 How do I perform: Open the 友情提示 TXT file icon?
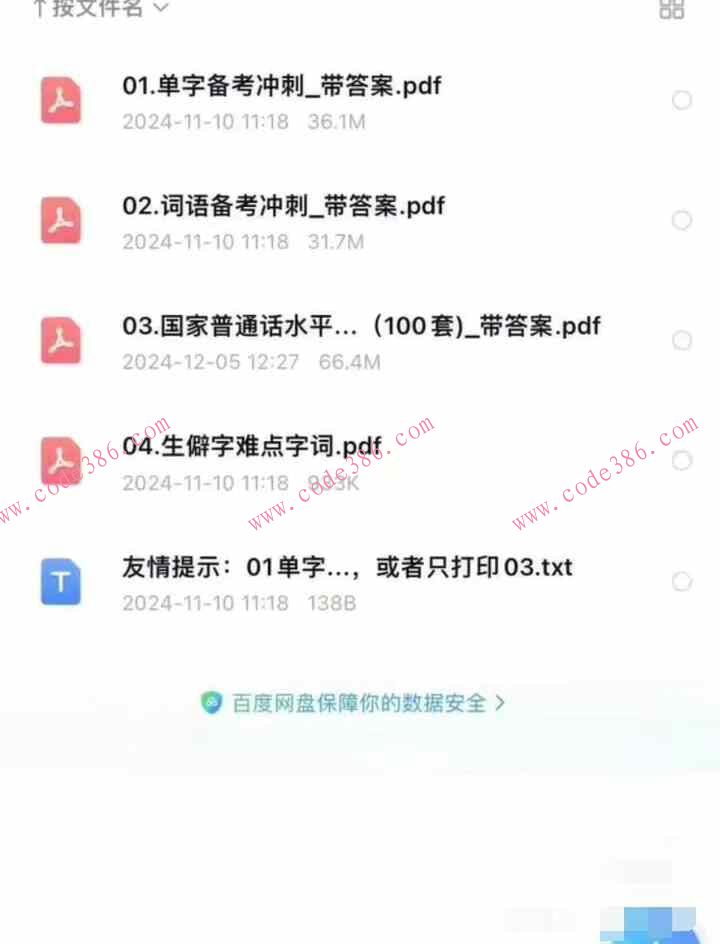click(x=60, y=582)
